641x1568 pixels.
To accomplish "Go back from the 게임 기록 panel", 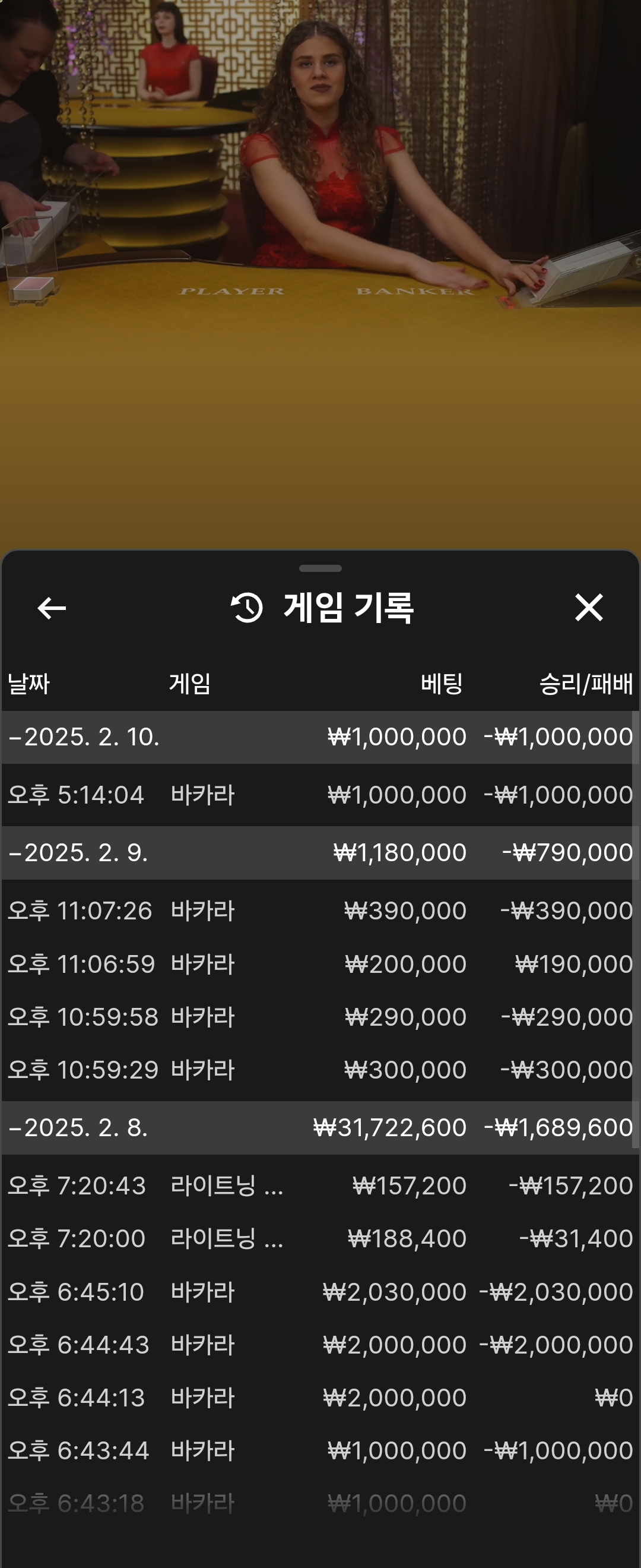I will coord(52,608).
